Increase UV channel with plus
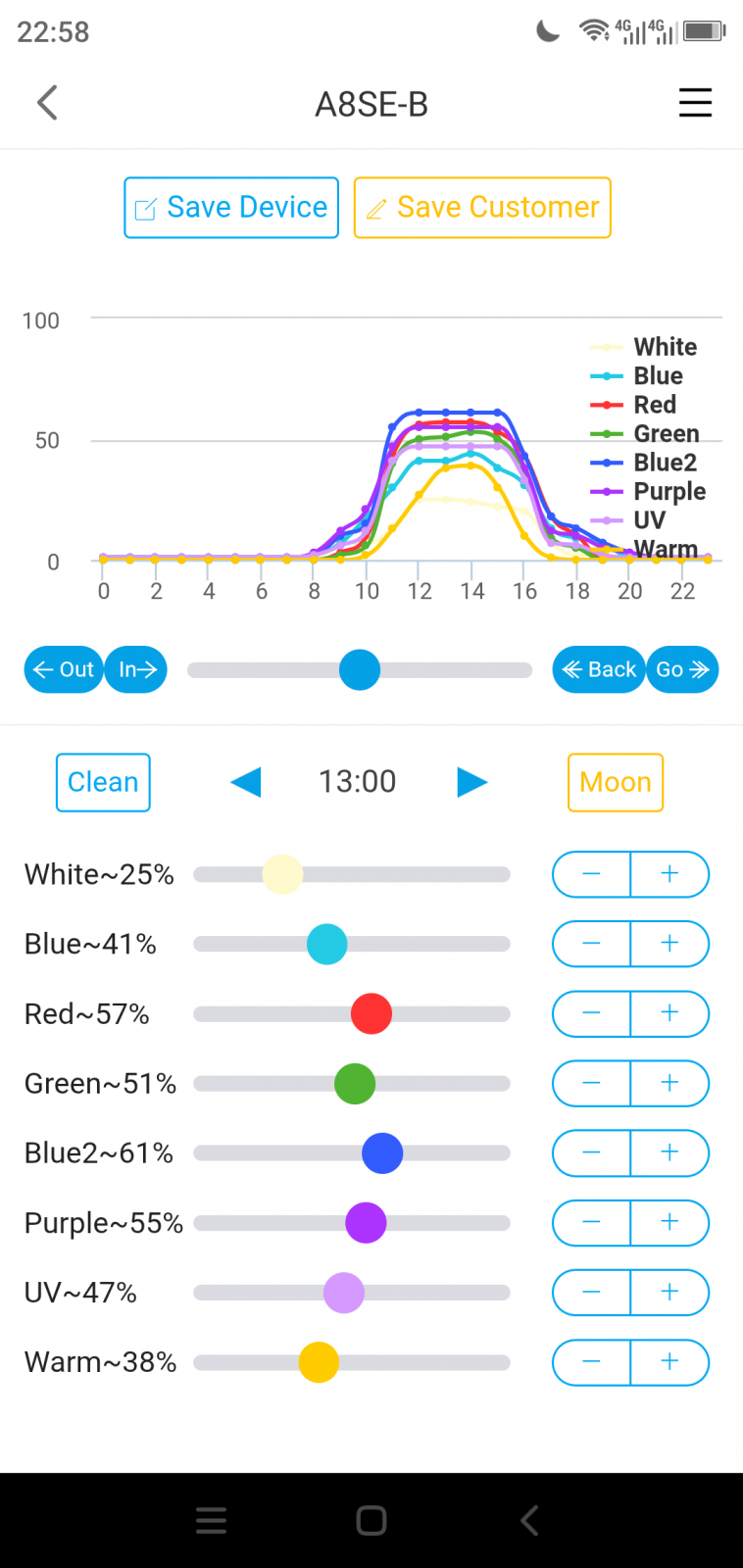 point(669,1293)
